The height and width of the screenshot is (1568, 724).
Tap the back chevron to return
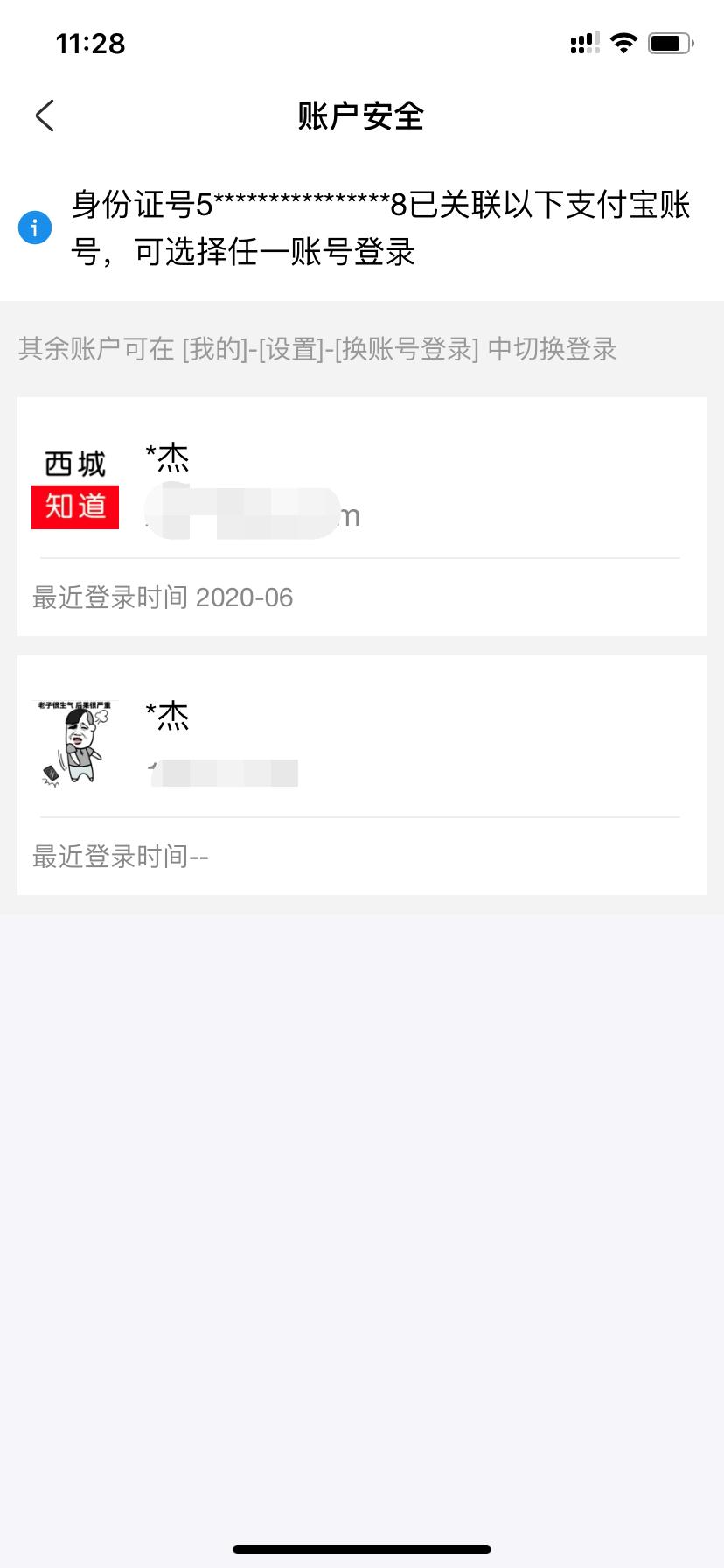(x=44, y=115)
